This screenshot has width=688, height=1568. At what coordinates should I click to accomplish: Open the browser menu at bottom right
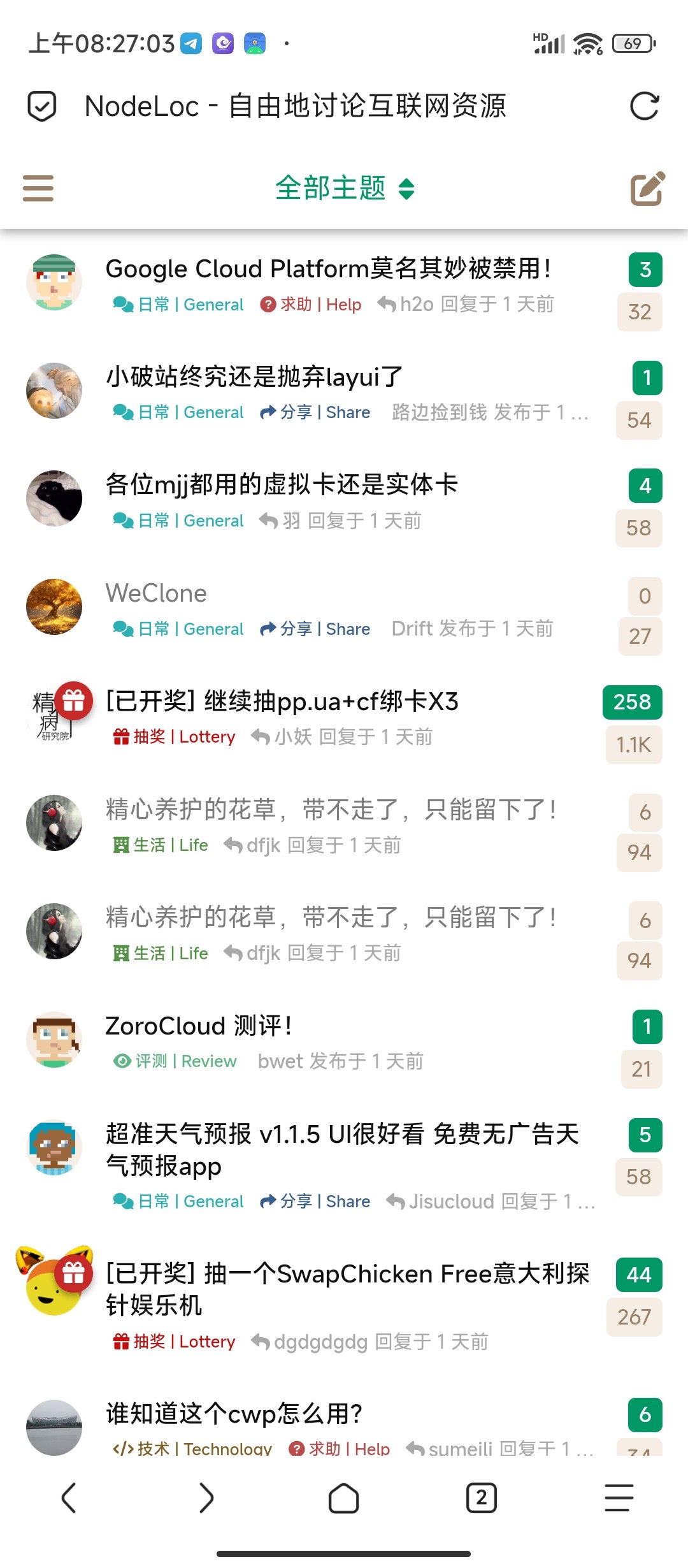point(619,1498)
